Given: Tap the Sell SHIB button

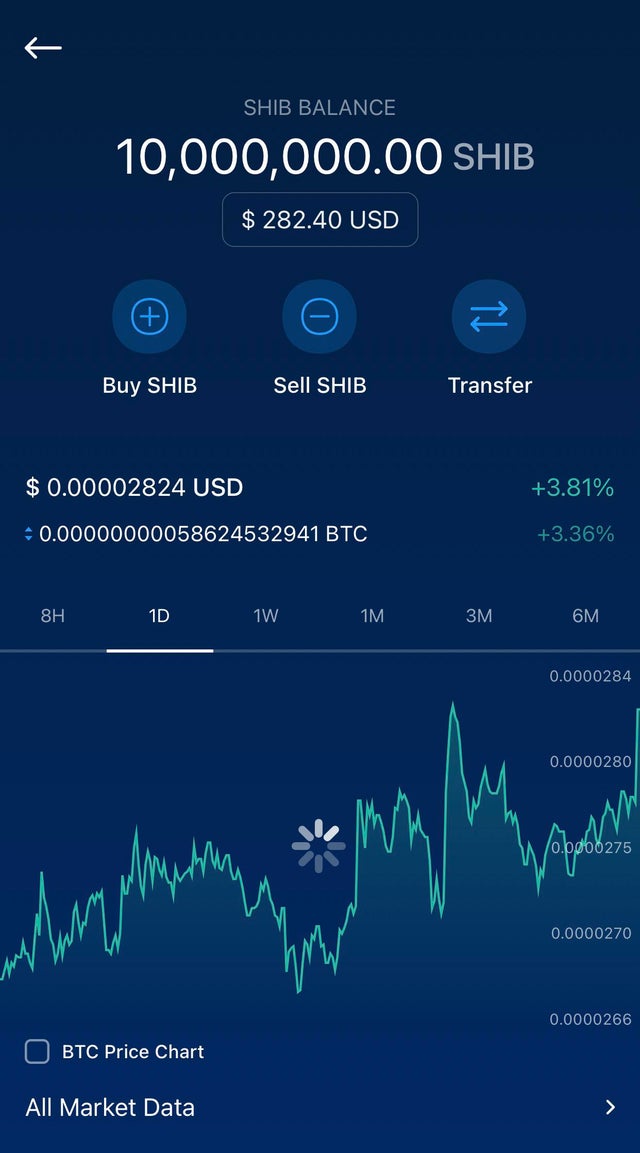Looking at the screenshot, I should click(319, 317).
